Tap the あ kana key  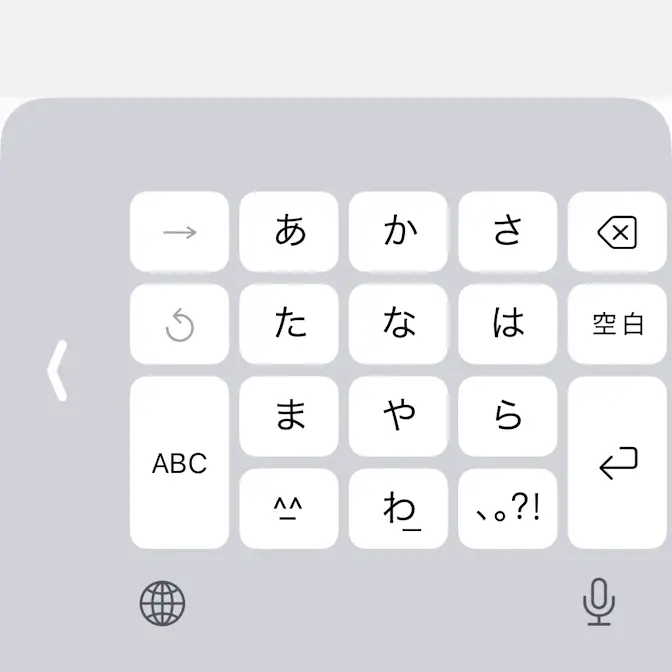(289, 232)
